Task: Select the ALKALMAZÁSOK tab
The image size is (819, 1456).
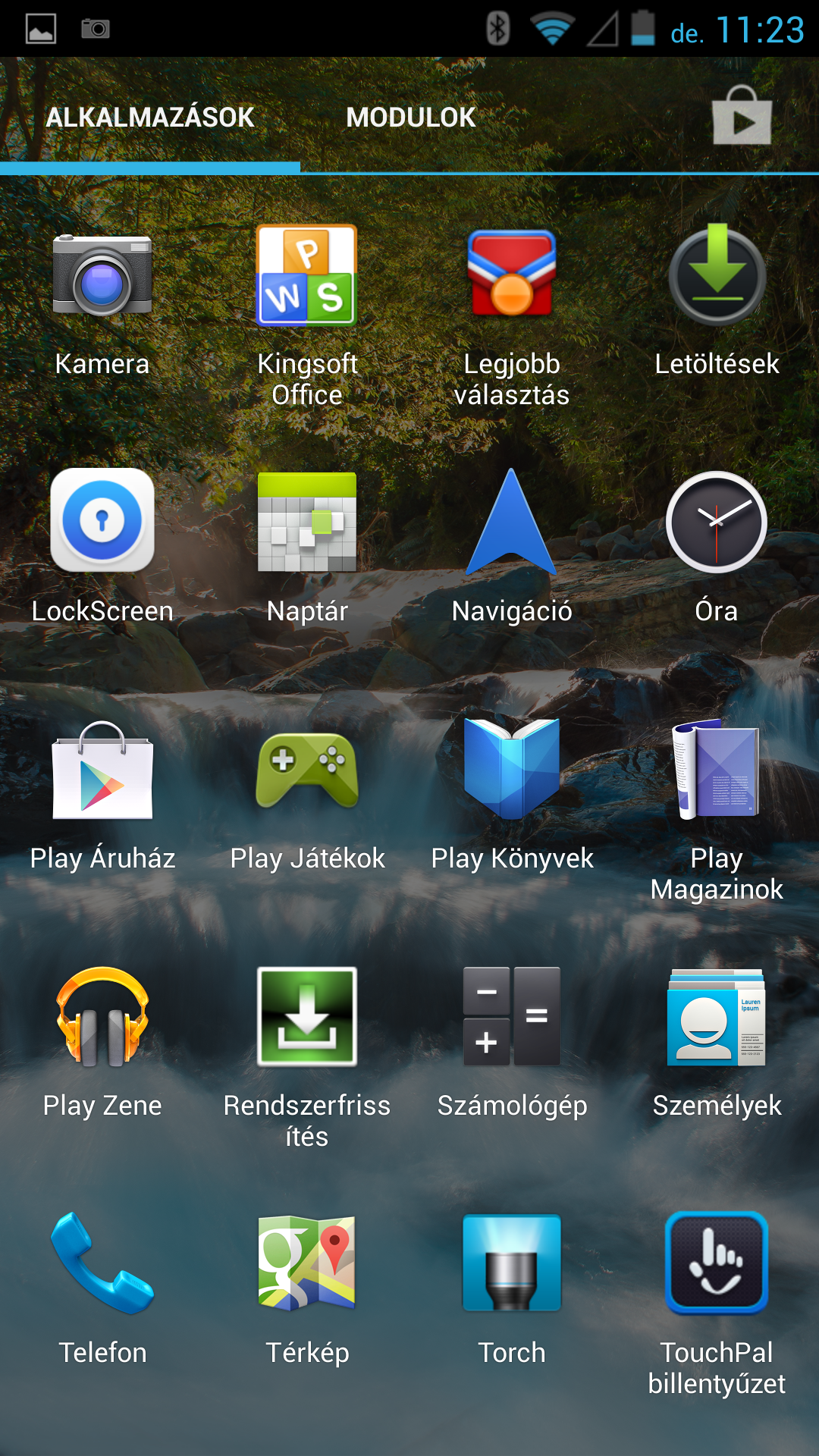Action: coord(150,118)
